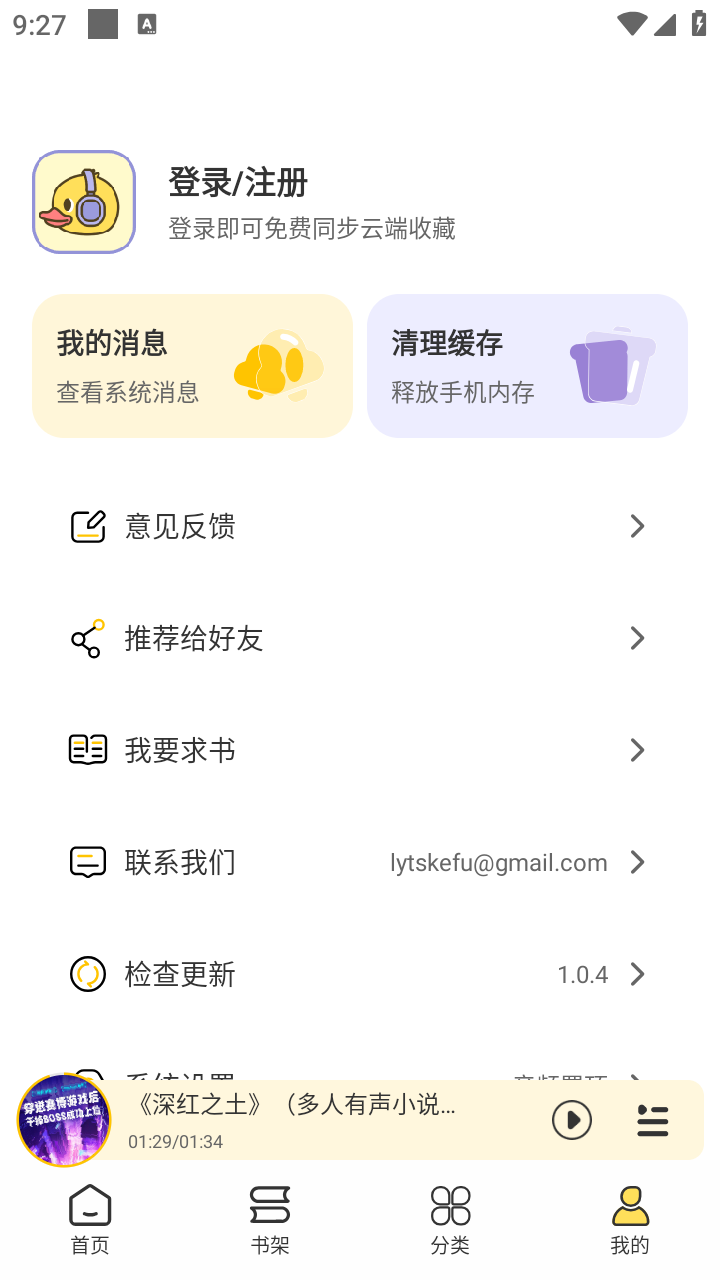Click the 检查更新 refresh icon
This screenshot has height=1280, width=720.
point(88,973)
